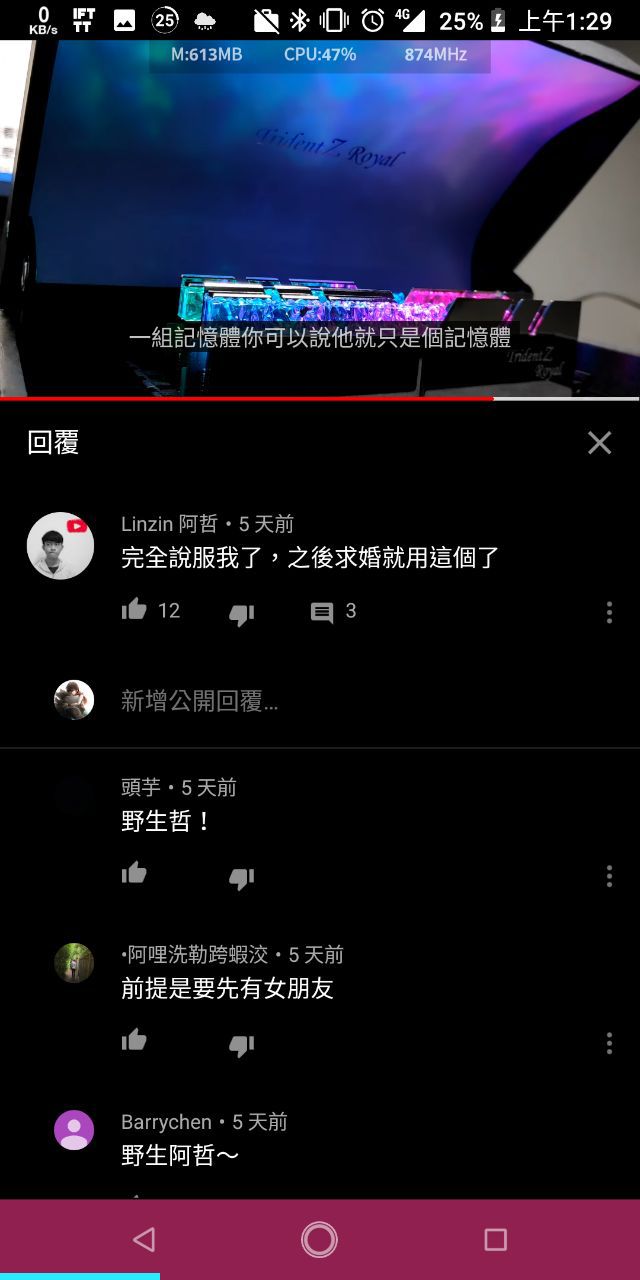Screen dimensions: 640x1280
Task: Open options menu for 頭芋's reply
Action: click(609, 876)
